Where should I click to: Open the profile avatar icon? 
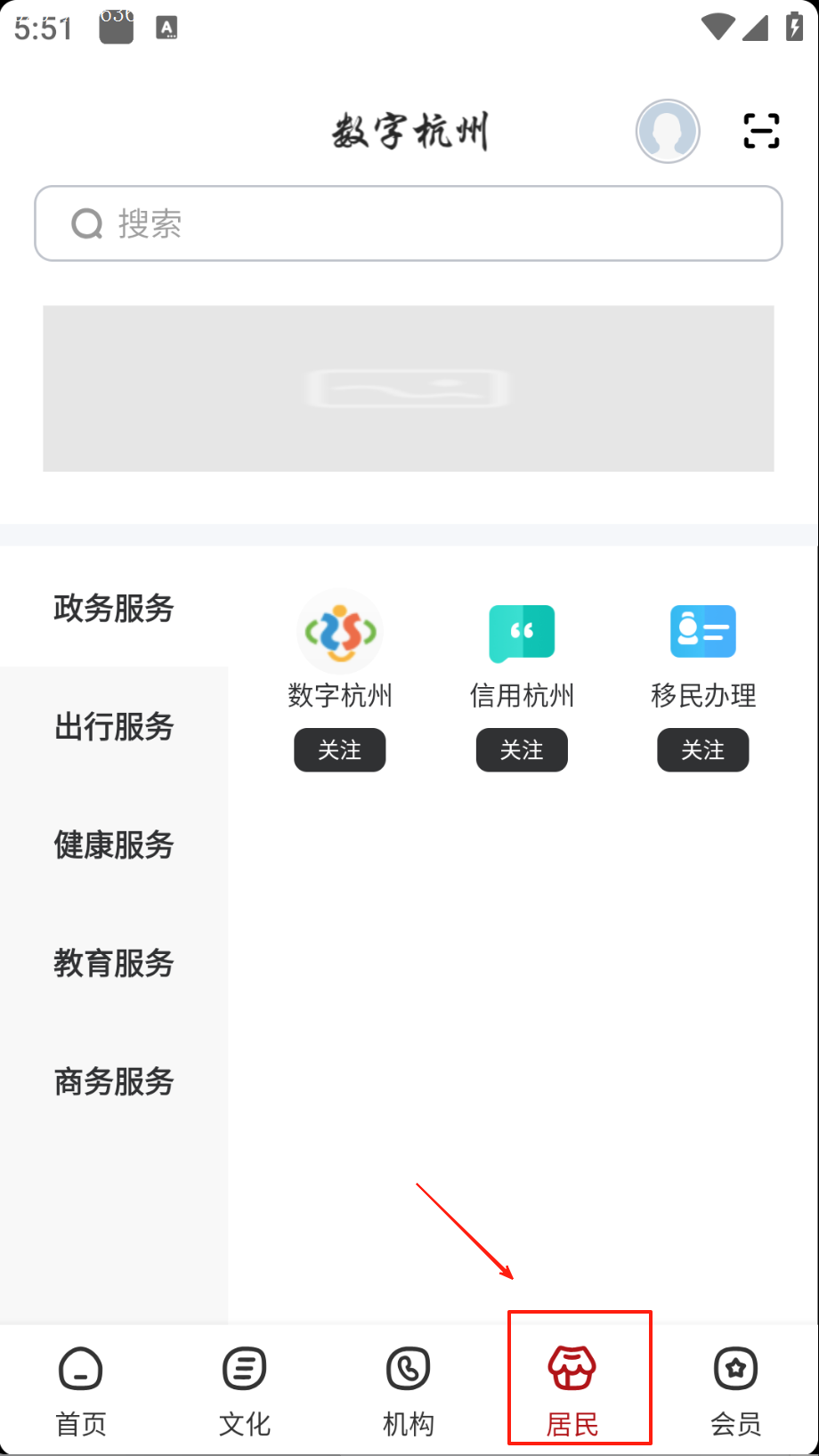click(668, 132)
